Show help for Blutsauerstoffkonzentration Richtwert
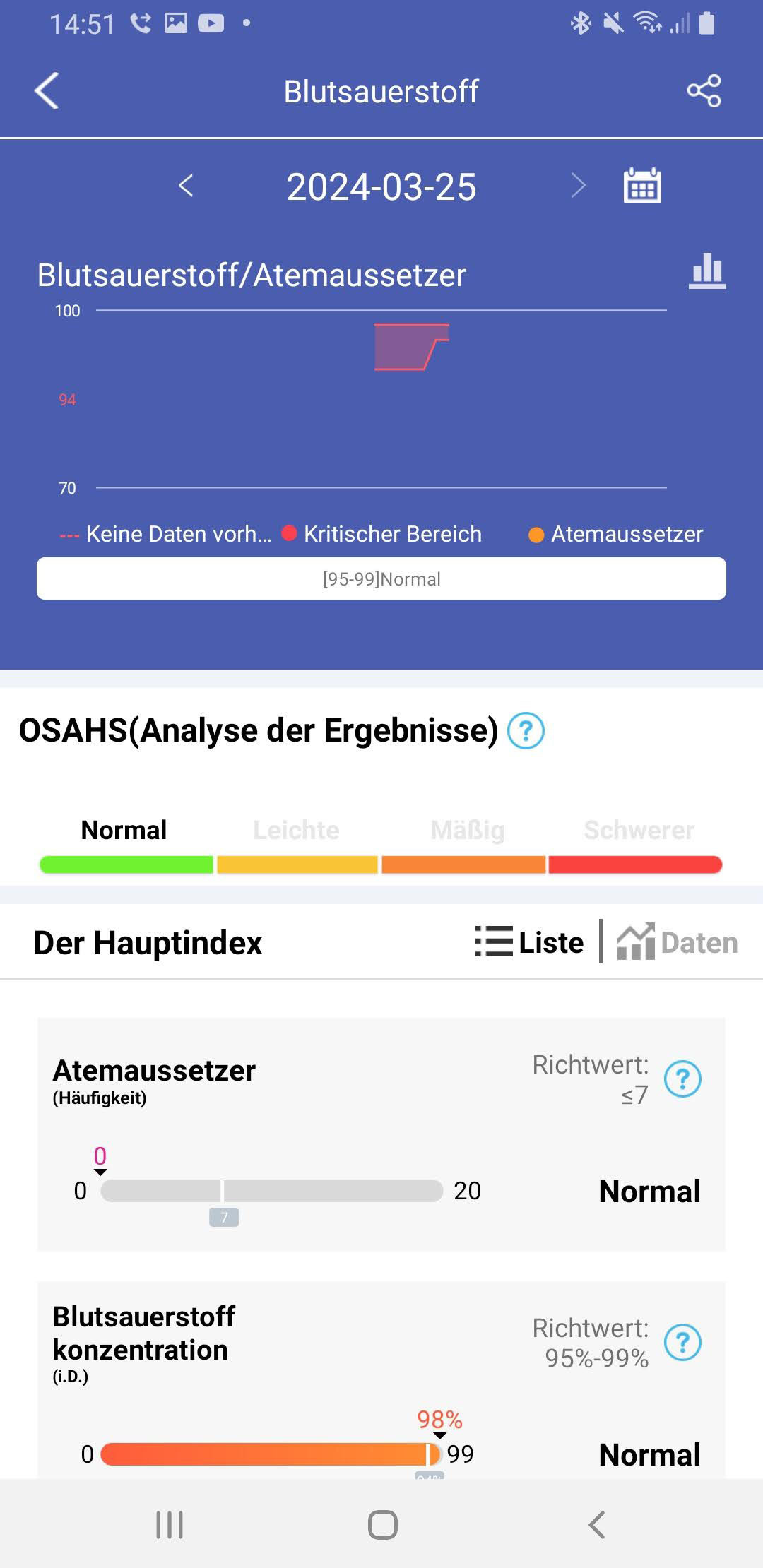The image size is (763, 1568). 682,1343
